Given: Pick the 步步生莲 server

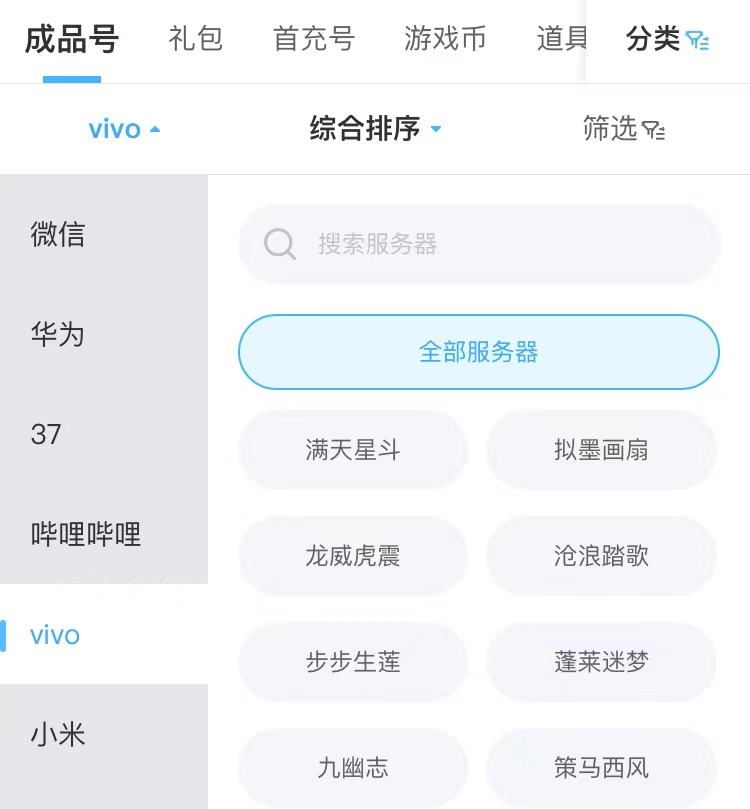Looking at the screenshot, I should 353,662.
